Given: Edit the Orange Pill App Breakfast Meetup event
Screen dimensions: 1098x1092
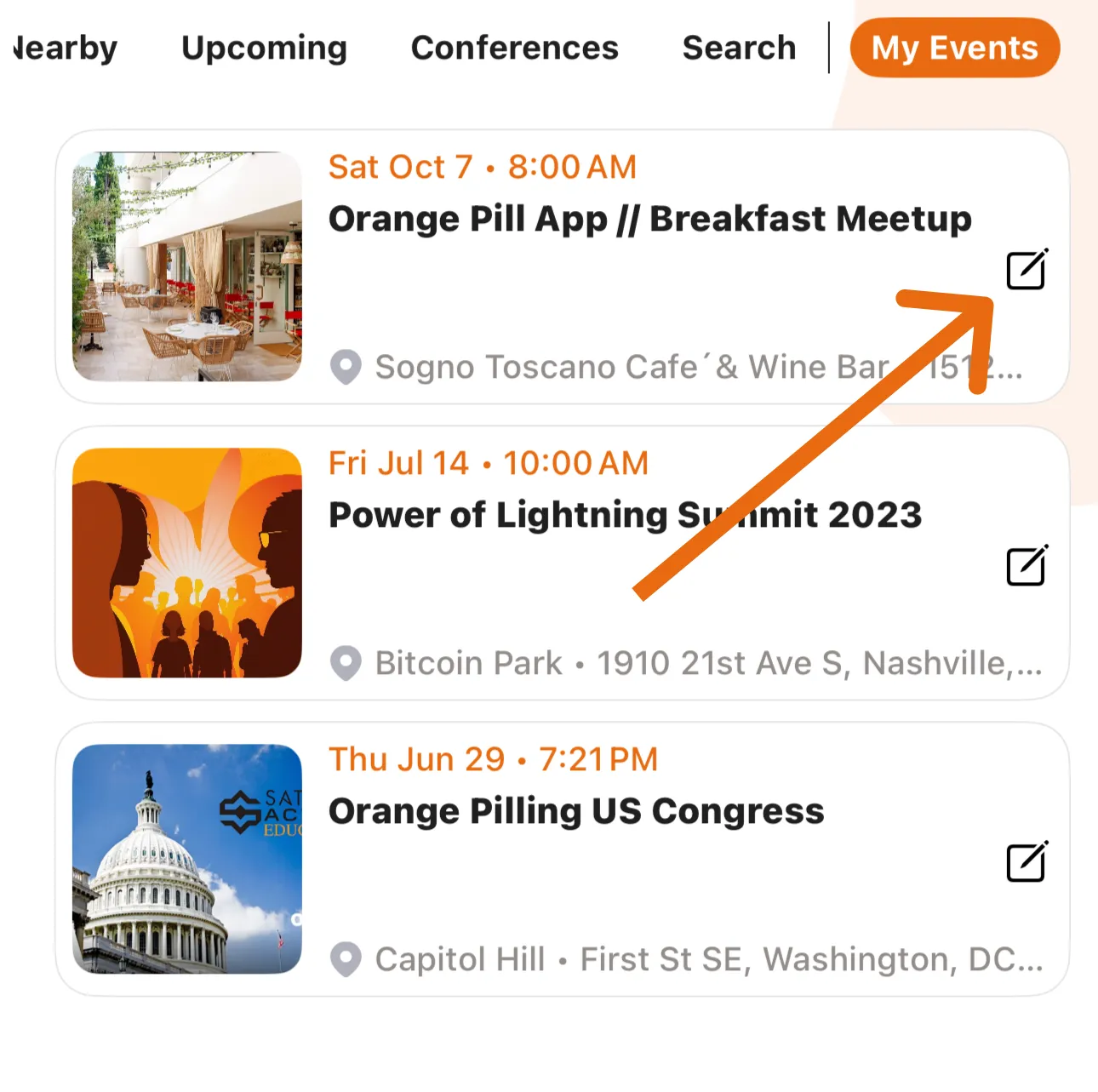Looking at the screenshot, I should [x=1027, y=270].
